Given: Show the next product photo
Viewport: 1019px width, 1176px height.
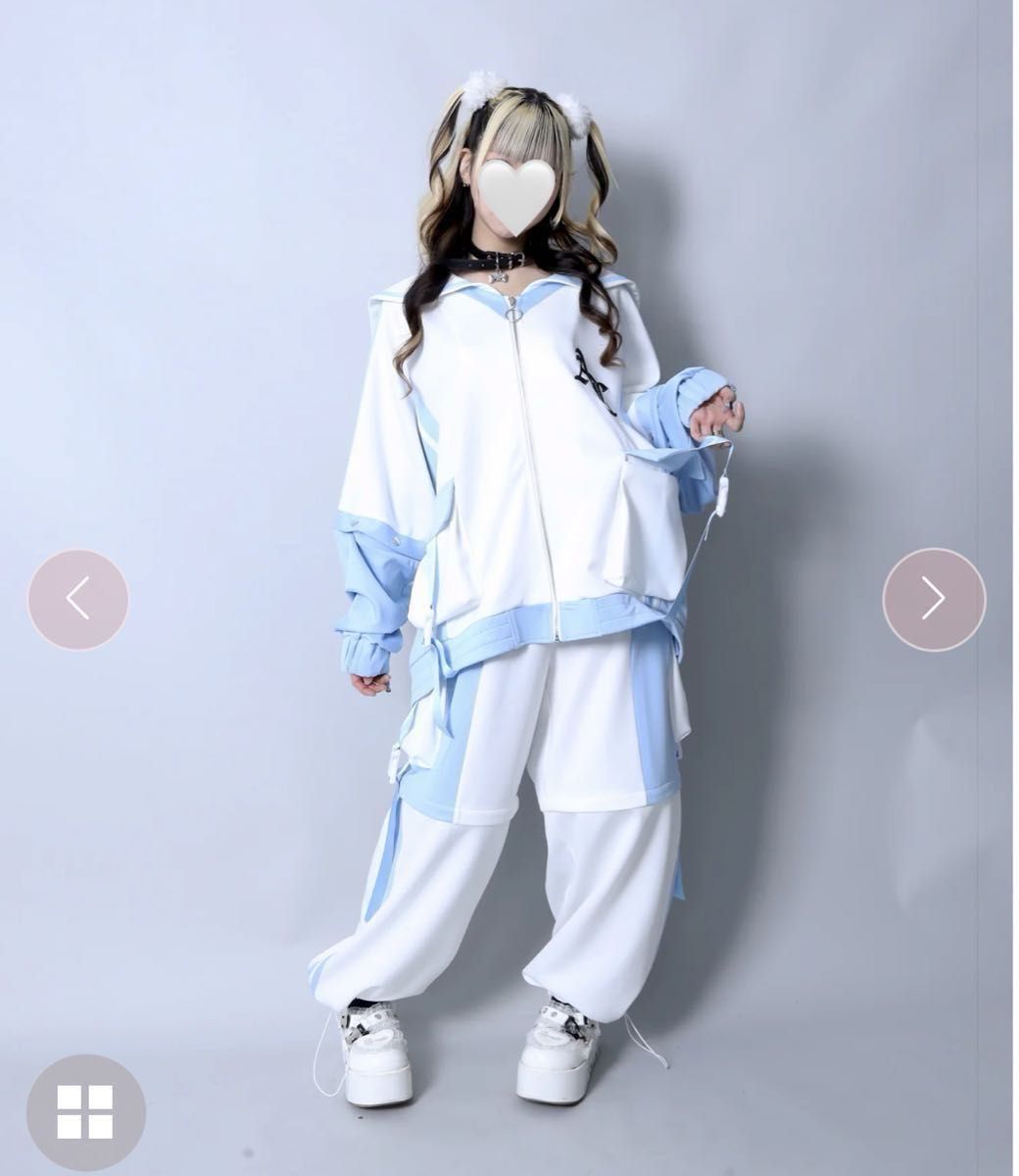Looking at the screenshot, I should coord(933,598).
